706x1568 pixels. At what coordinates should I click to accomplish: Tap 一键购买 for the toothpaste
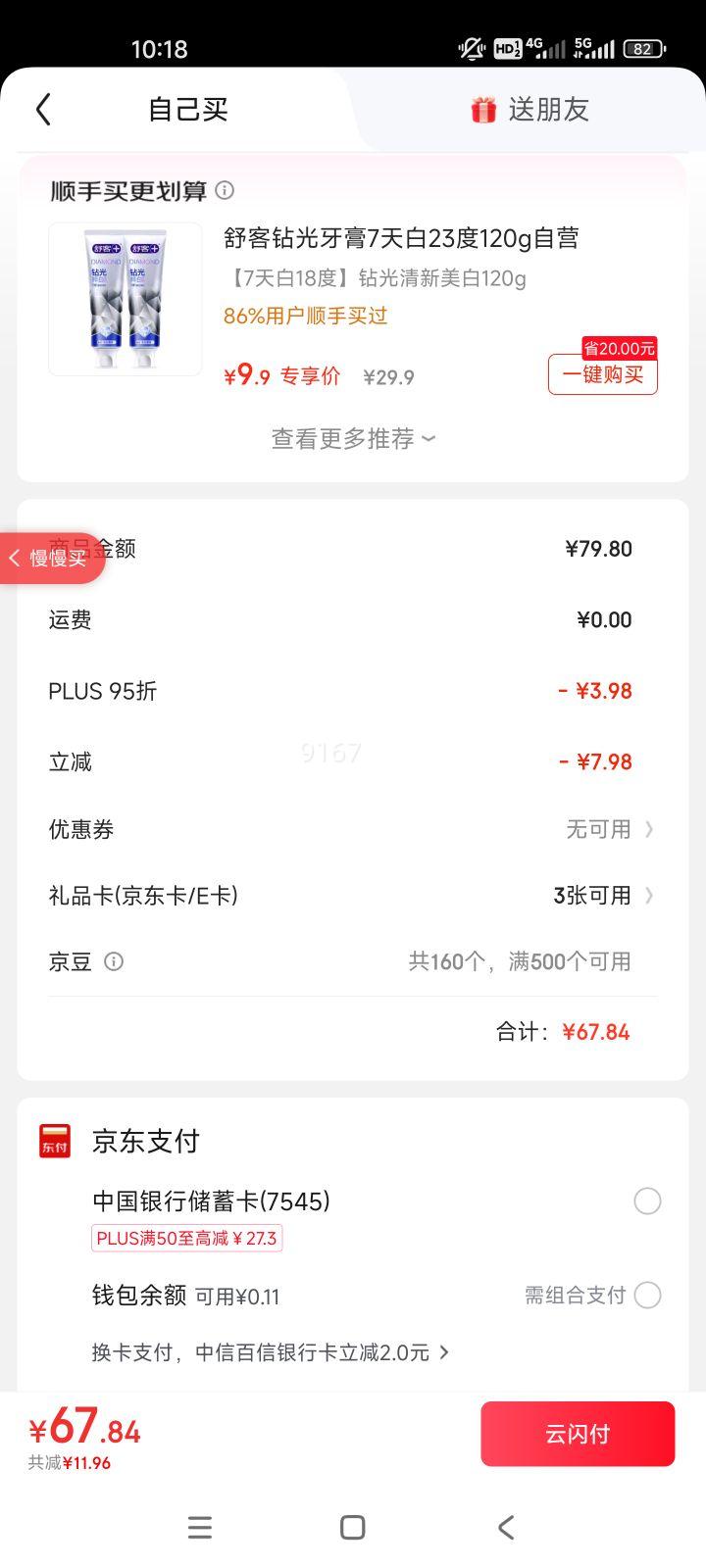pyautogui.click(x=602, y=374)
